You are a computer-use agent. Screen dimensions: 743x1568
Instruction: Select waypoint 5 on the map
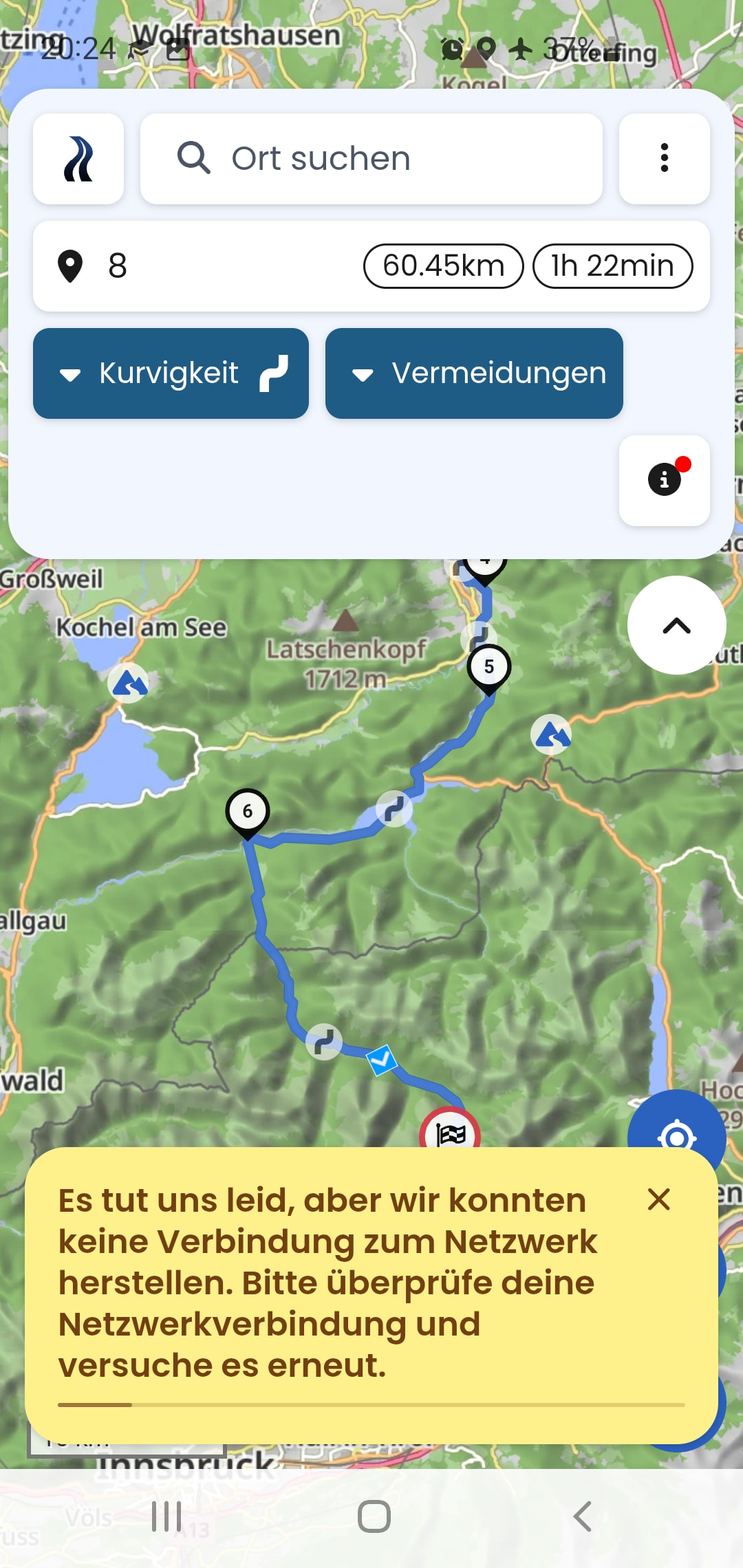tap(489, 667)
